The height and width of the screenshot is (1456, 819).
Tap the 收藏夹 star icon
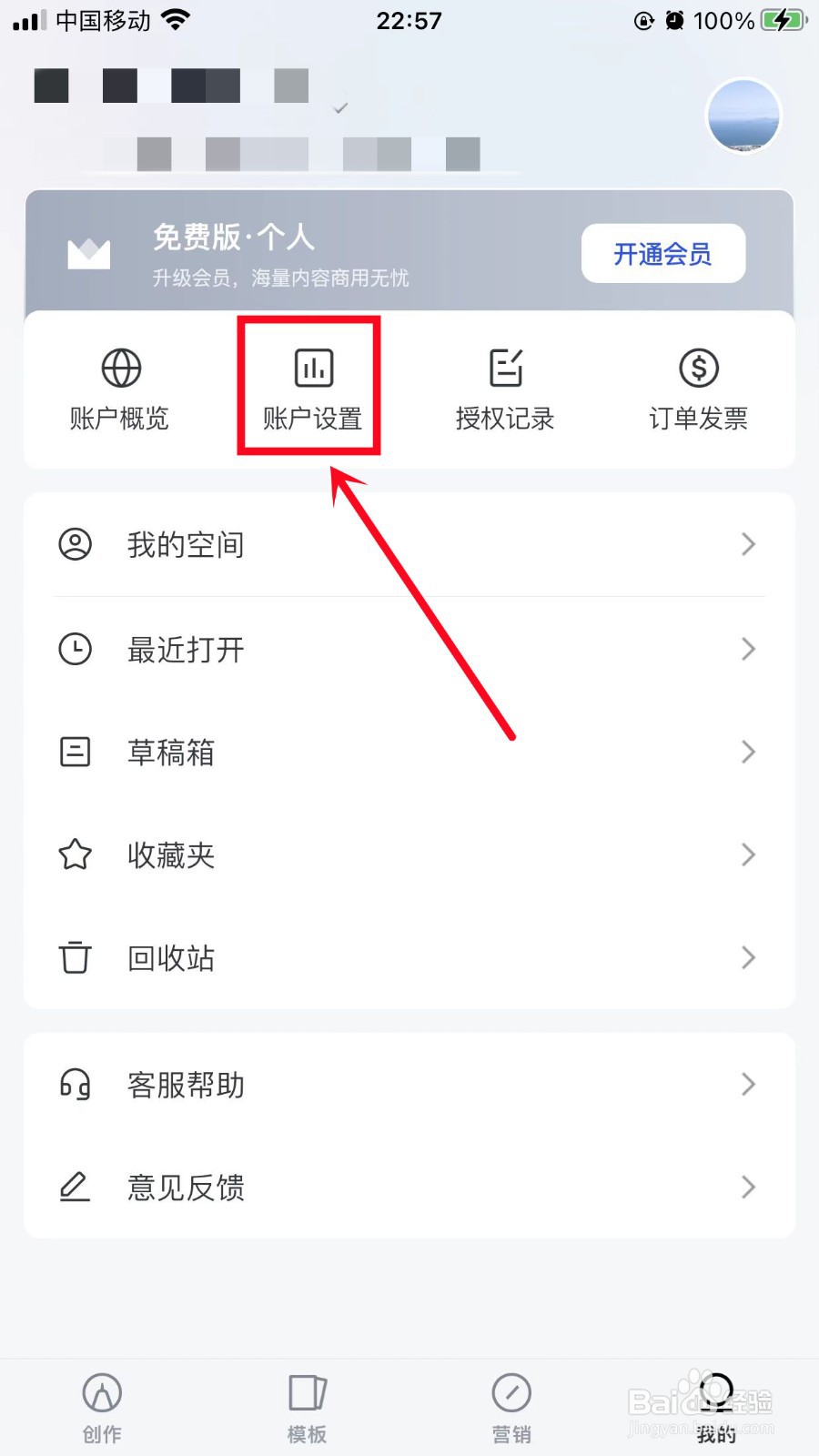click(75, 854)
